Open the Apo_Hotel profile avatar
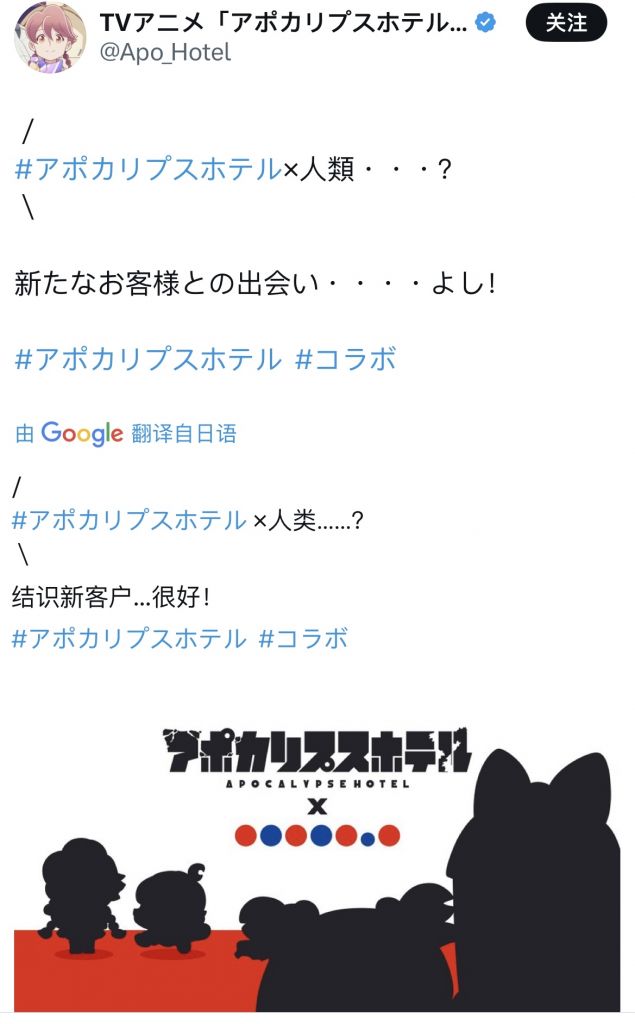635x1024 pixels. point(49,37)
